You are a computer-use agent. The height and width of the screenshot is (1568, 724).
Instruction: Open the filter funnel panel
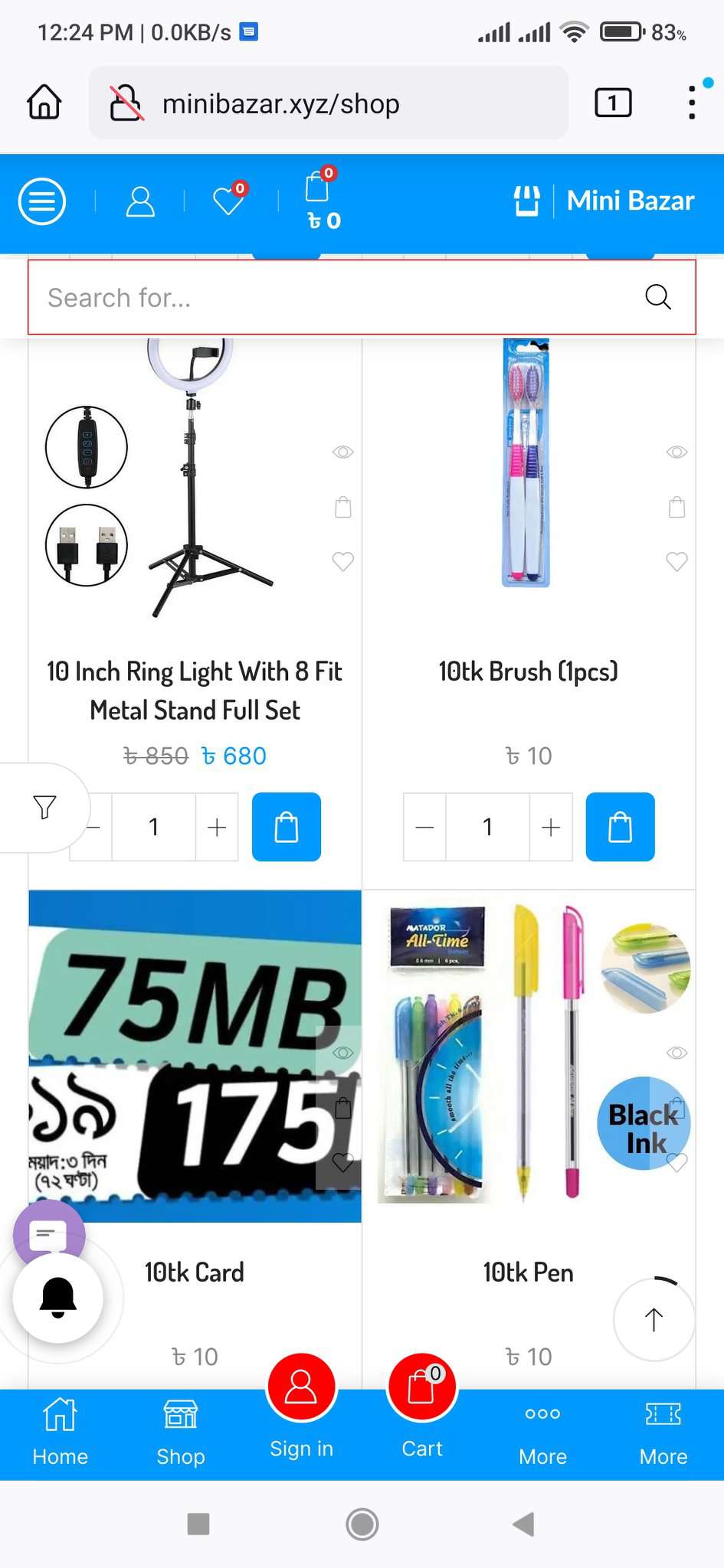point(44,808)
